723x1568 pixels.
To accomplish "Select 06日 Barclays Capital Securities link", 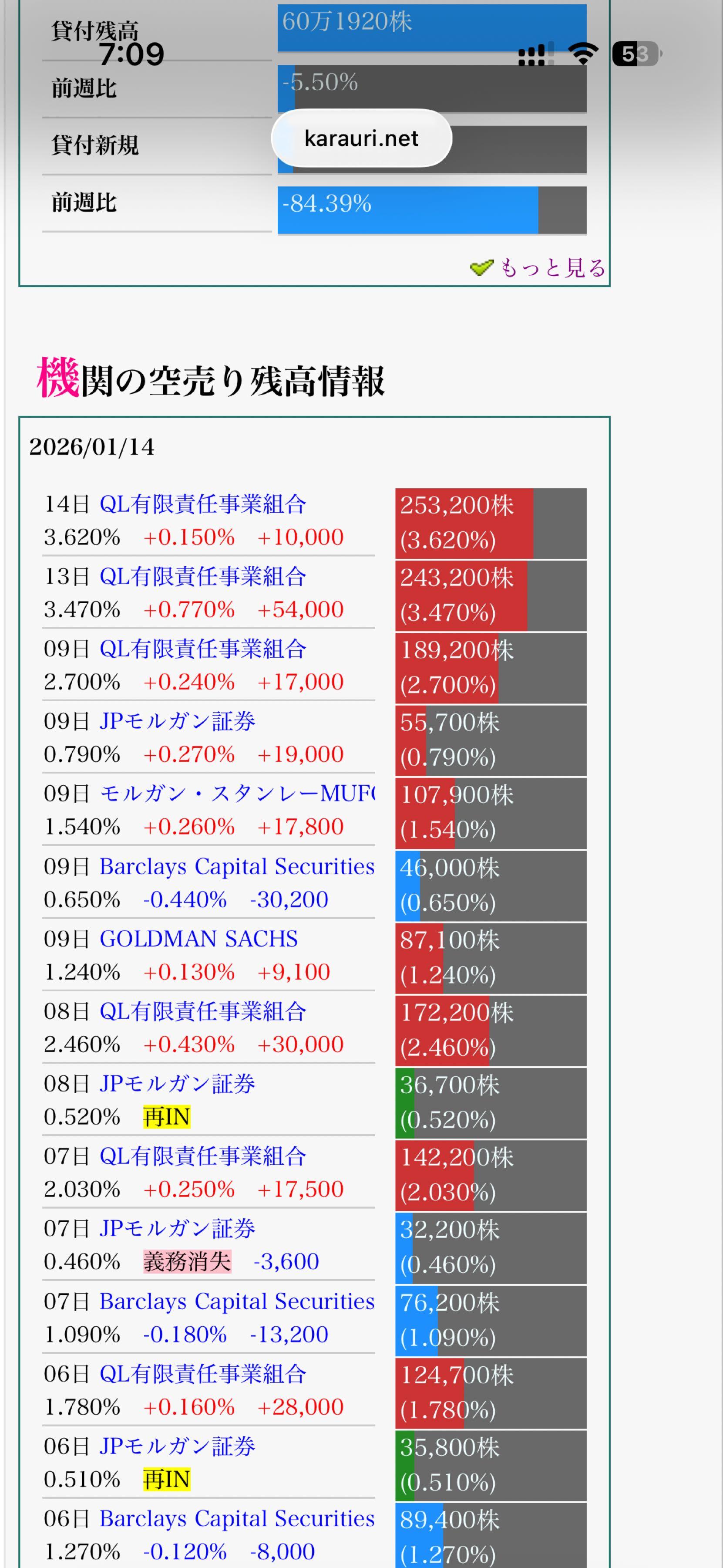I will (236, 1518).
